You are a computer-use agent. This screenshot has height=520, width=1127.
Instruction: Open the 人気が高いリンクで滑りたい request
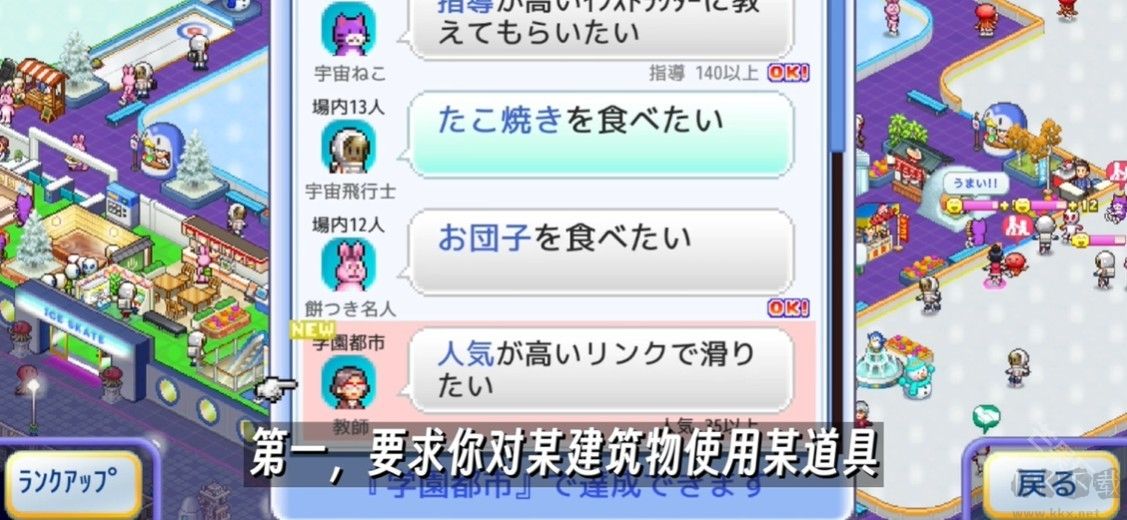point(600,369)
